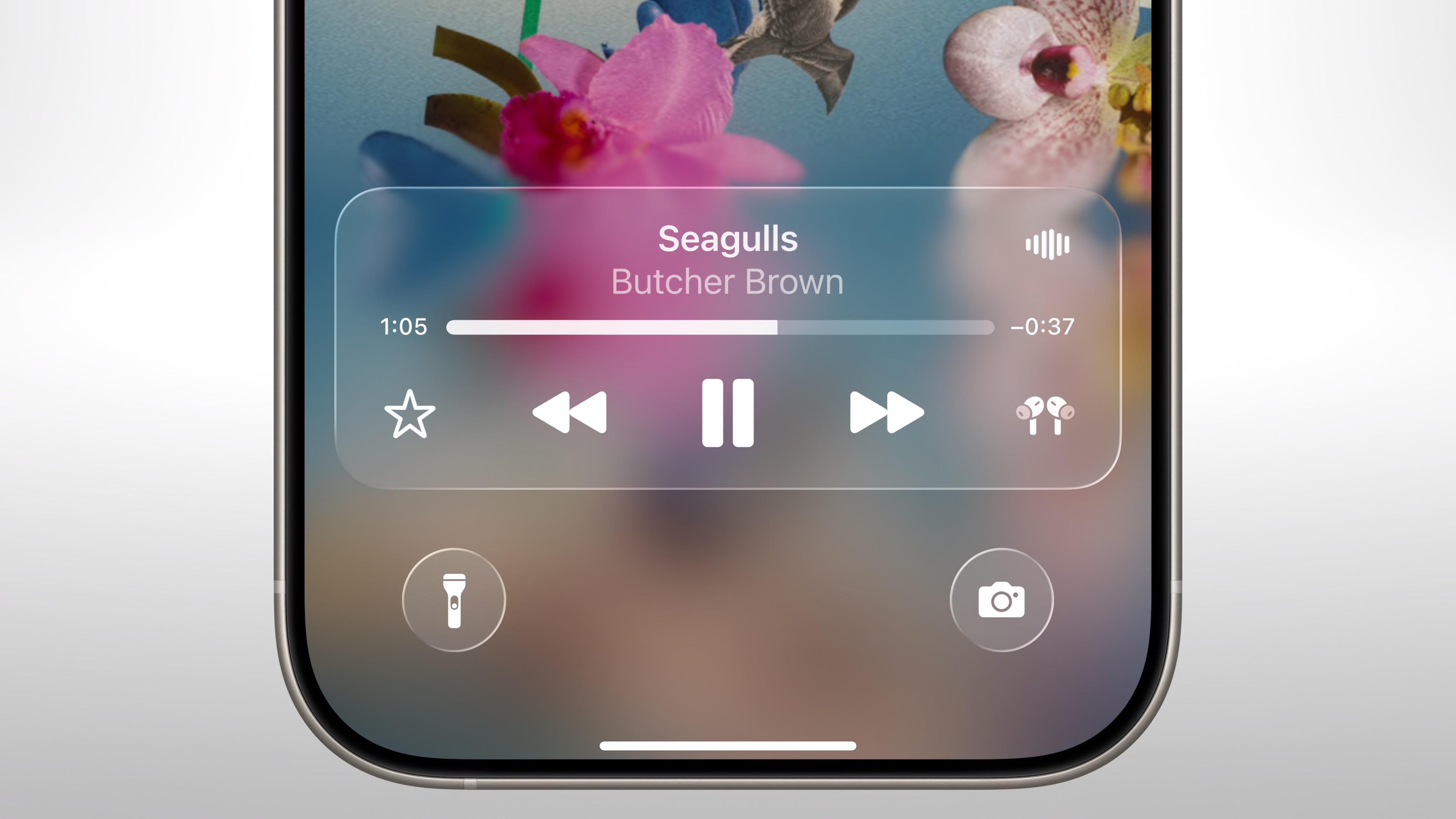Image resolution: width=1456 pixels, height=819 pixels.
Task: Turn on the flashlight
Action: [454, 600]
